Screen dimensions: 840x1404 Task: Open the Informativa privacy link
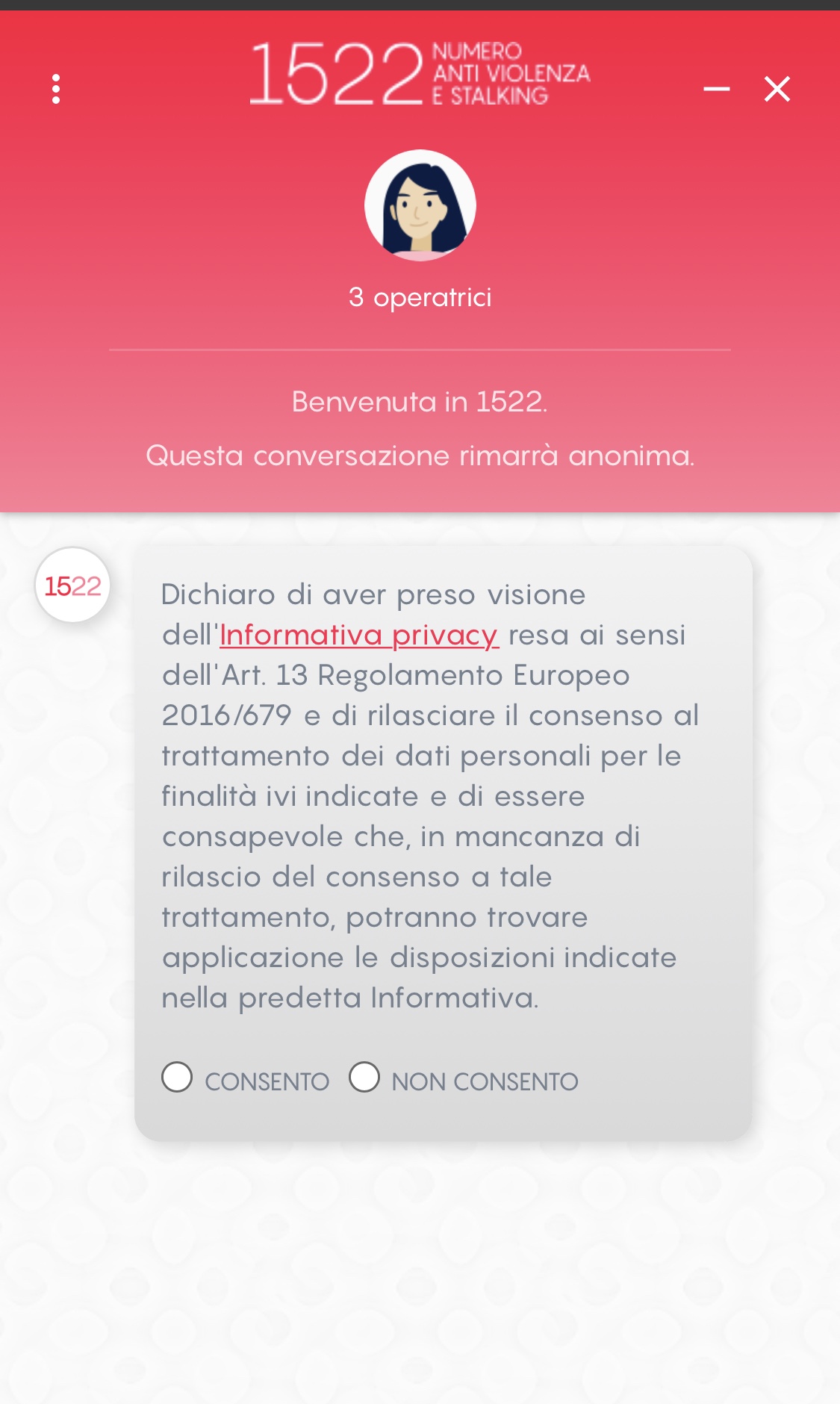click(358, 635)
